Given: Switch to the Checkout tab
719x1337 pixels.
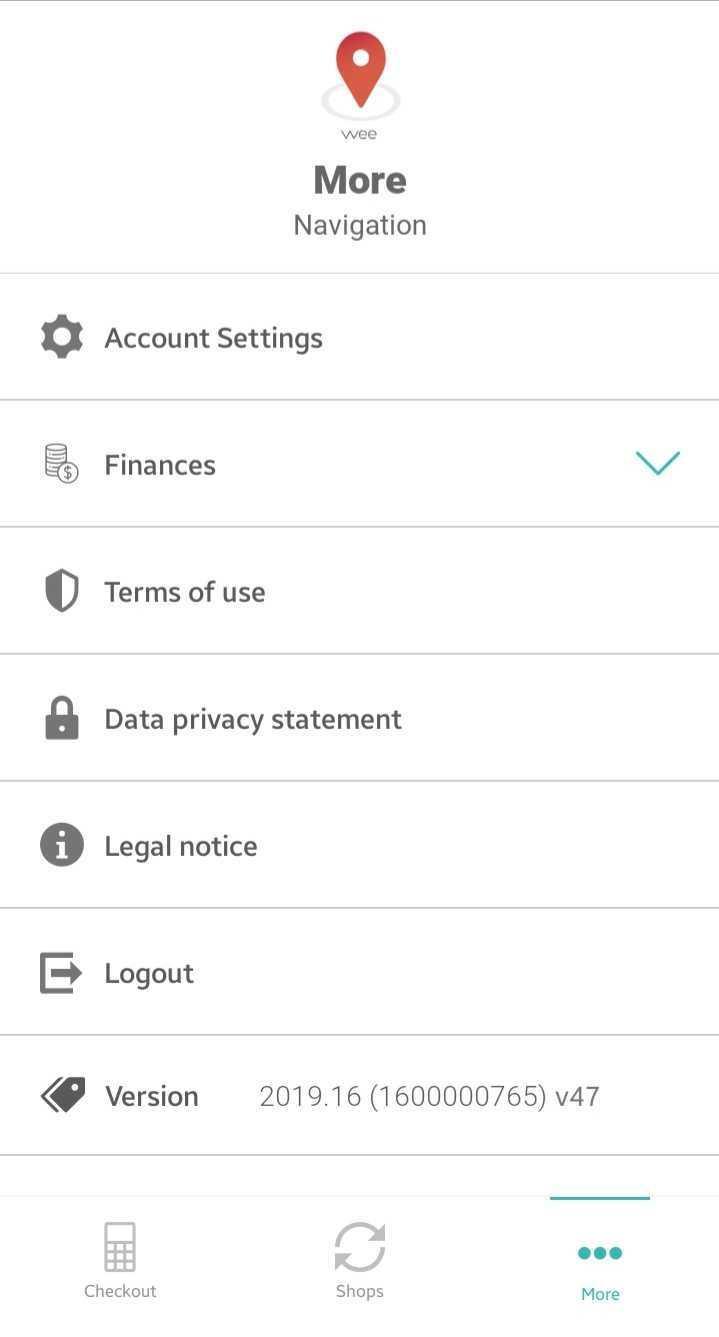Looking at the screenshot, I should (x=120, y=1262).
